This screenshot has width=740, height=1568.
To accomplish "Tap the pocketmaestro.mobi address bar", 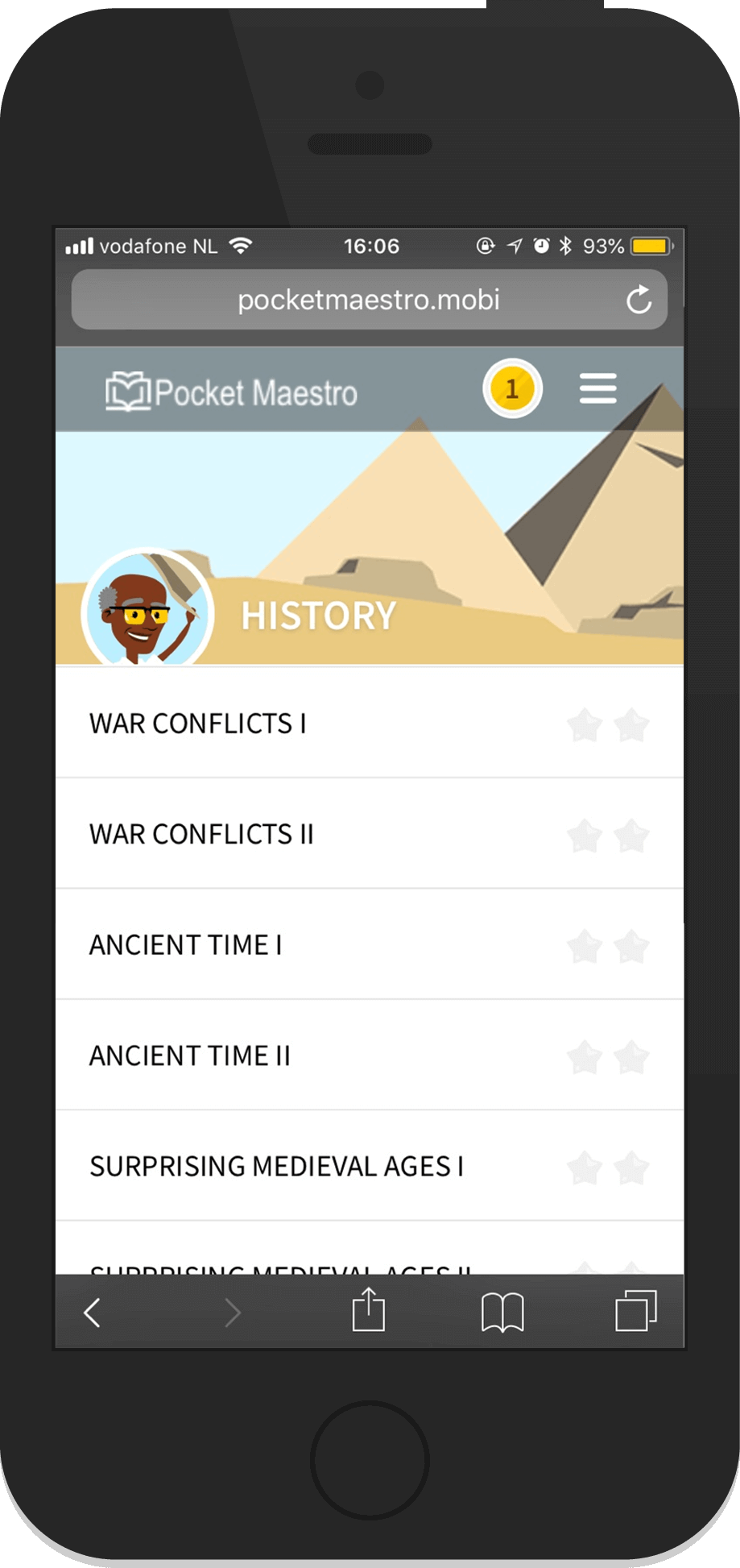I will pyautogui.click(x=368, y=300).
